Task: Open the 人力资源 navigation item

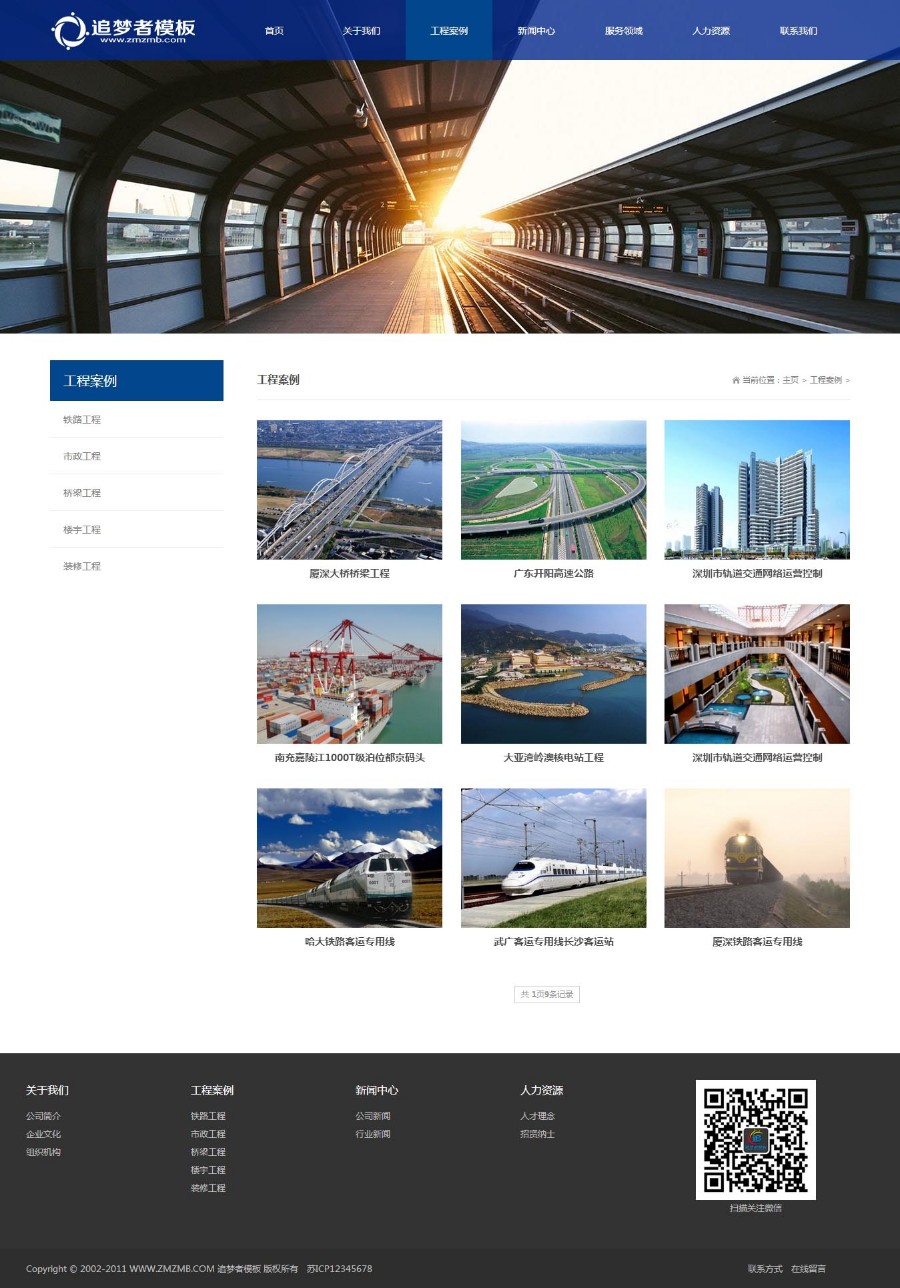Action: [709, 30]
